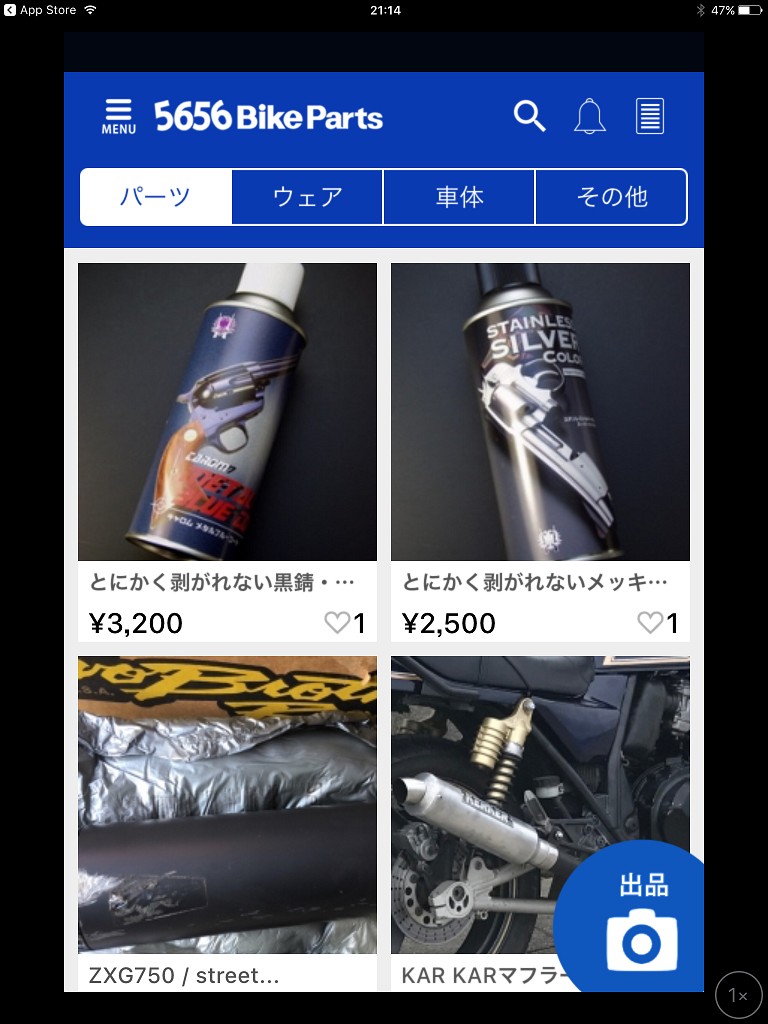Like the ¥3,200 spray item
This screenshot has height=1024, width=768.
click(338, 623)
